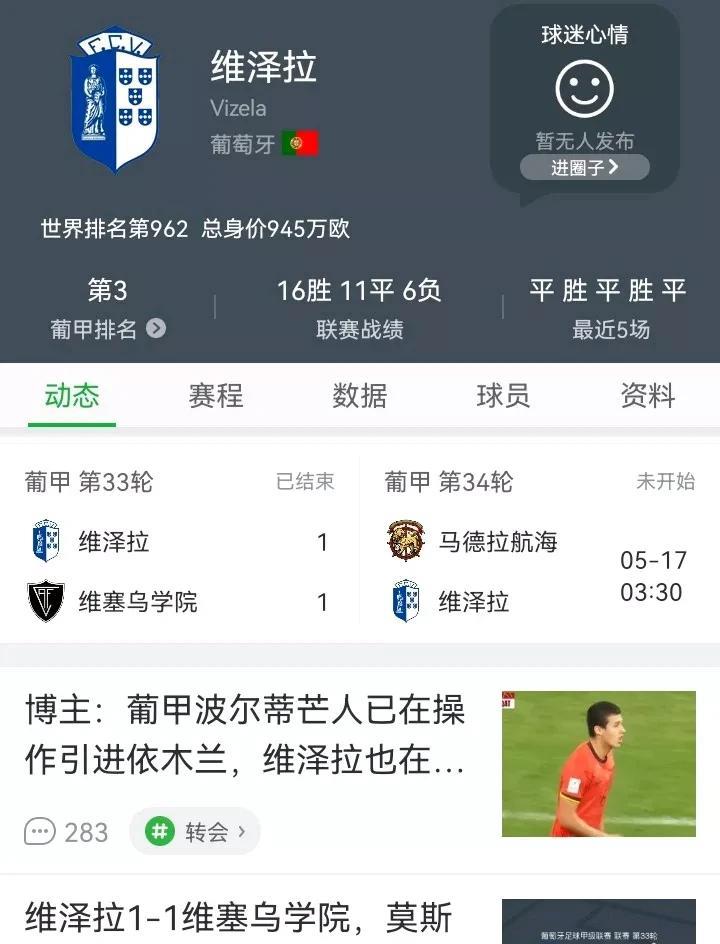Open the 数据 tab
Screen dimensions: 720x944
360,396
